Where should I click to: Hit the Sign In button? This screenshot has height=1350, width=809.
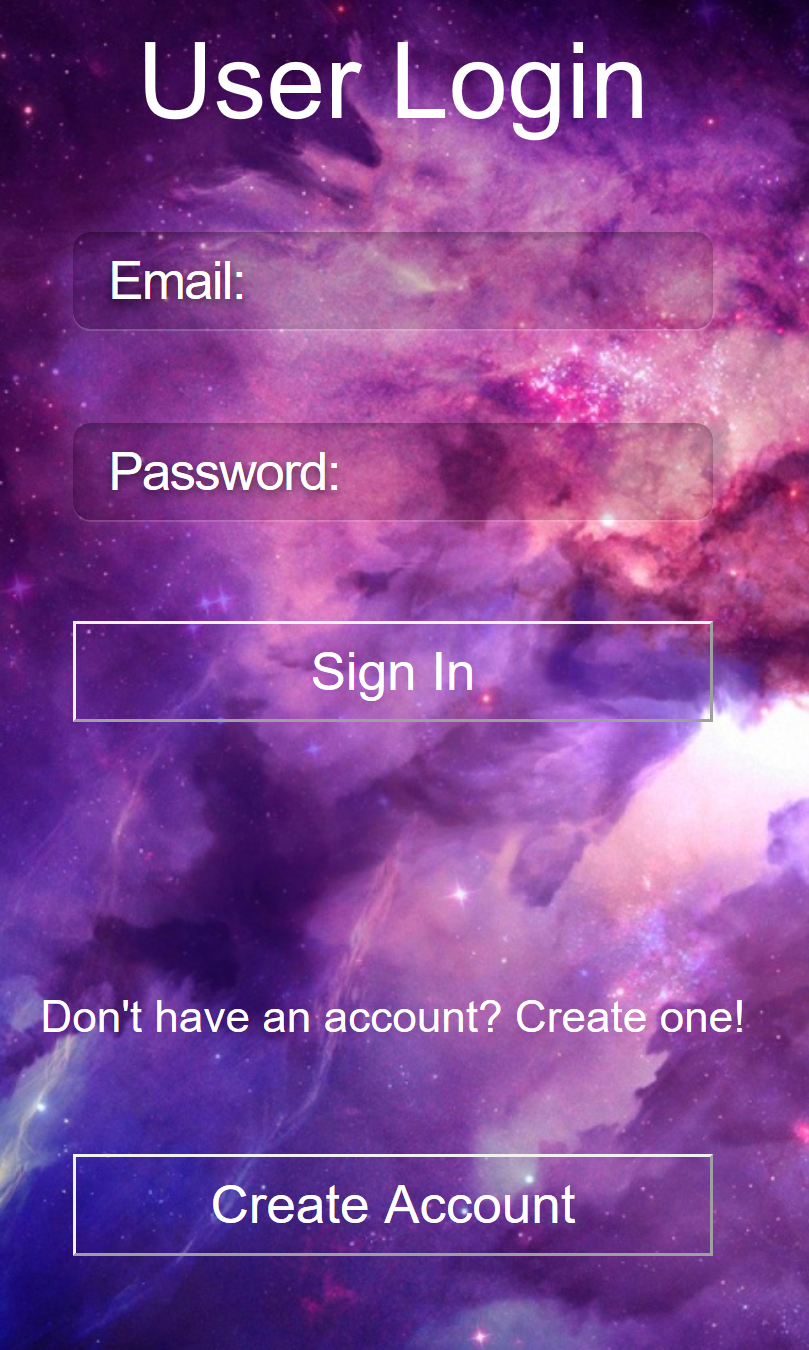pyautogui.click(x=393, y=671)
